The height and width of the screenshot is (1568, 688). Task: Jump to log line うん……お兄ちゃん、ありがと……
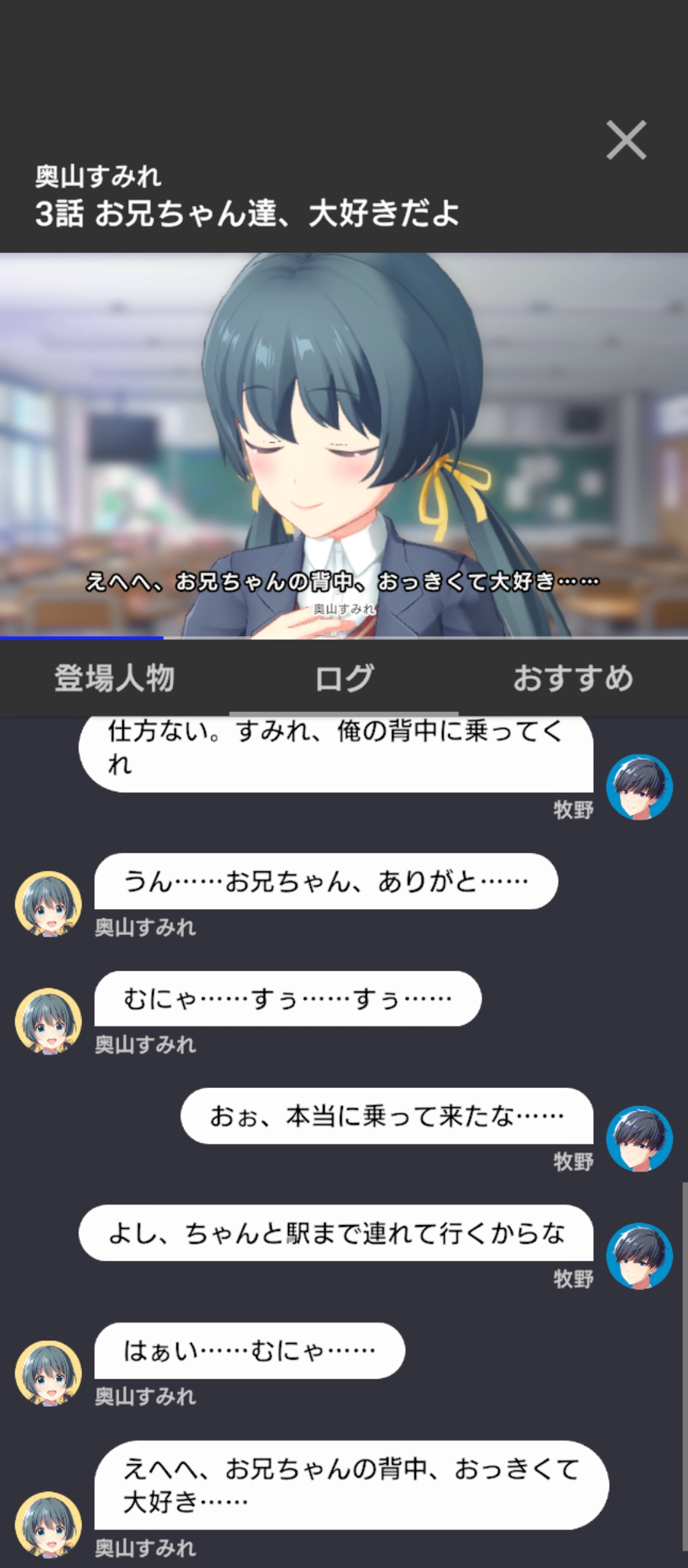[326, 882]
